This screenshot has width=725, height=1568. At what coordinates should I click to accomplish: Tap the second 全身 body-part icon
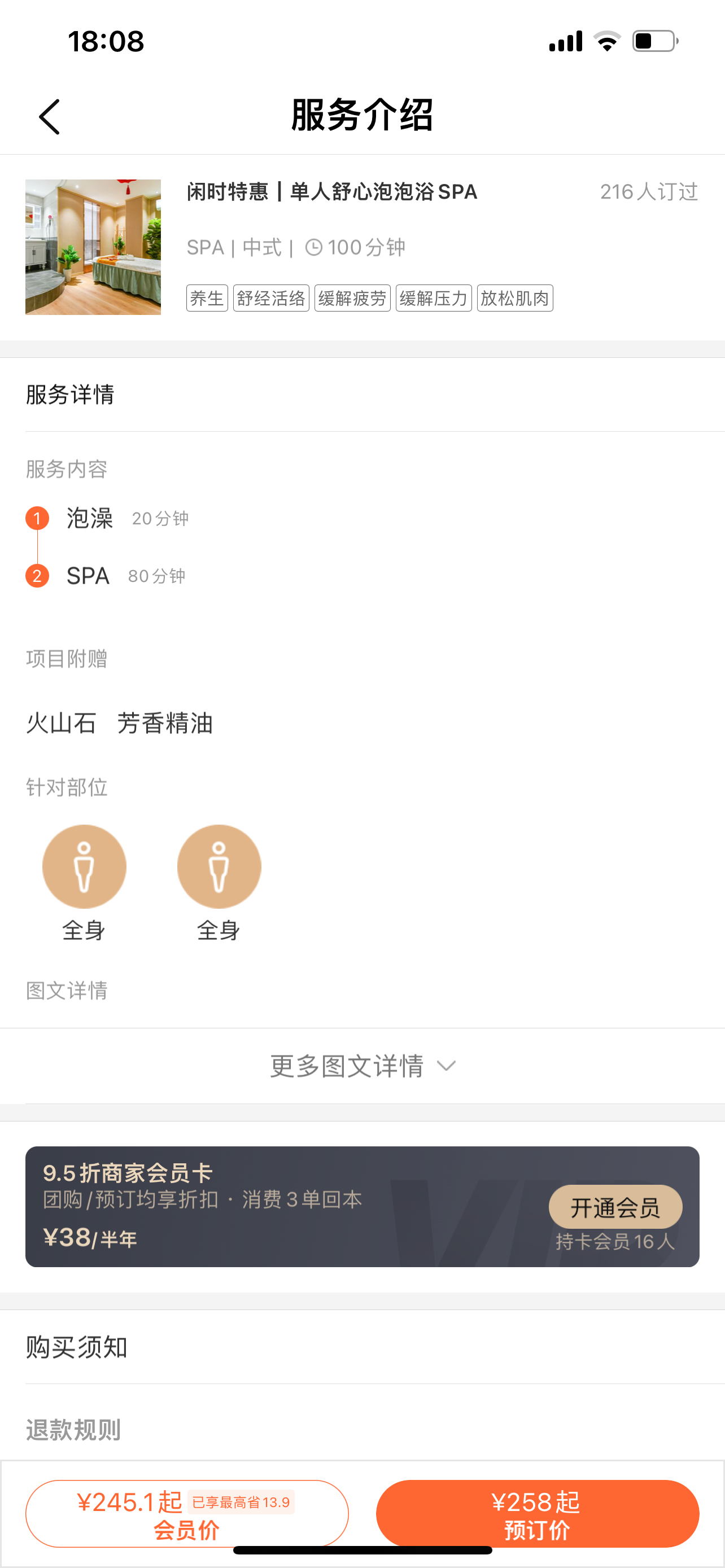(x=219, y=866)
